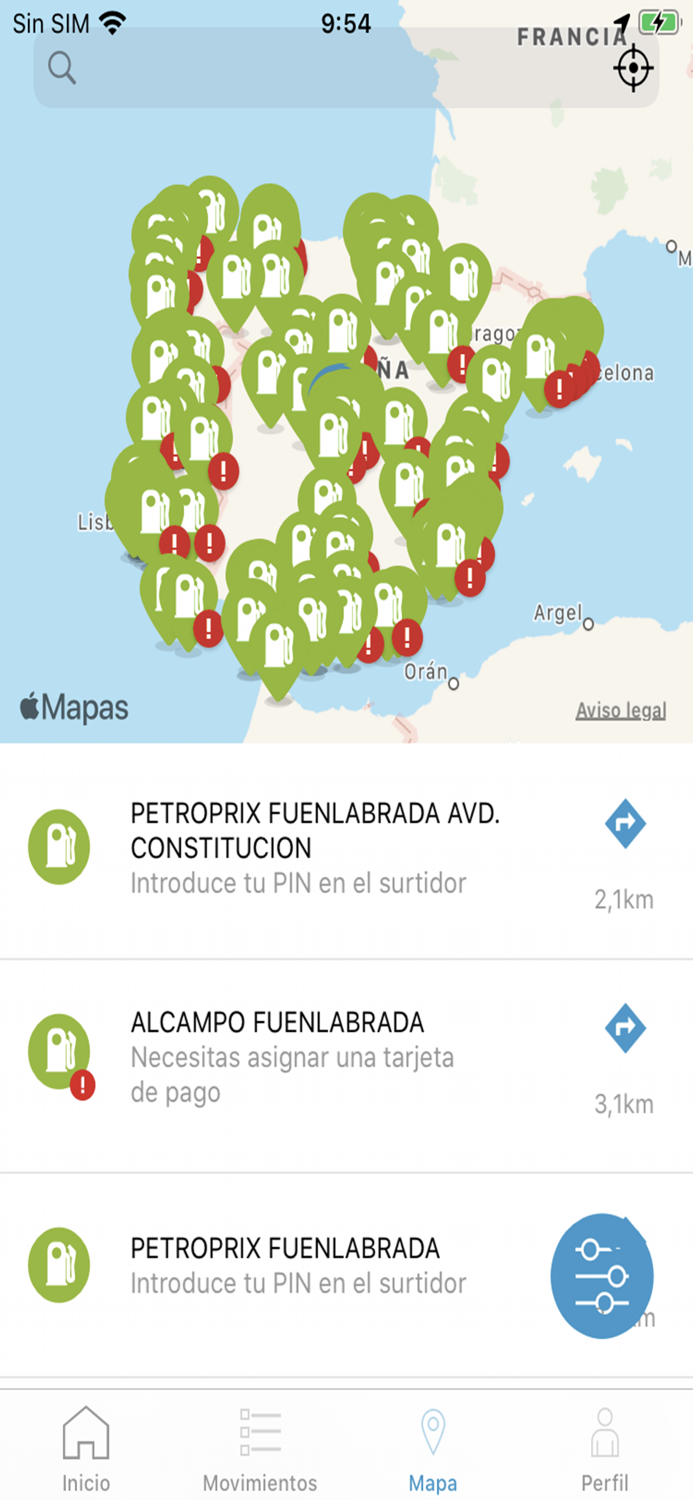Open the Petroprix Fuenlabrada PIN station
Screen dimensions: 693x1500
[x=346, y=1276]
